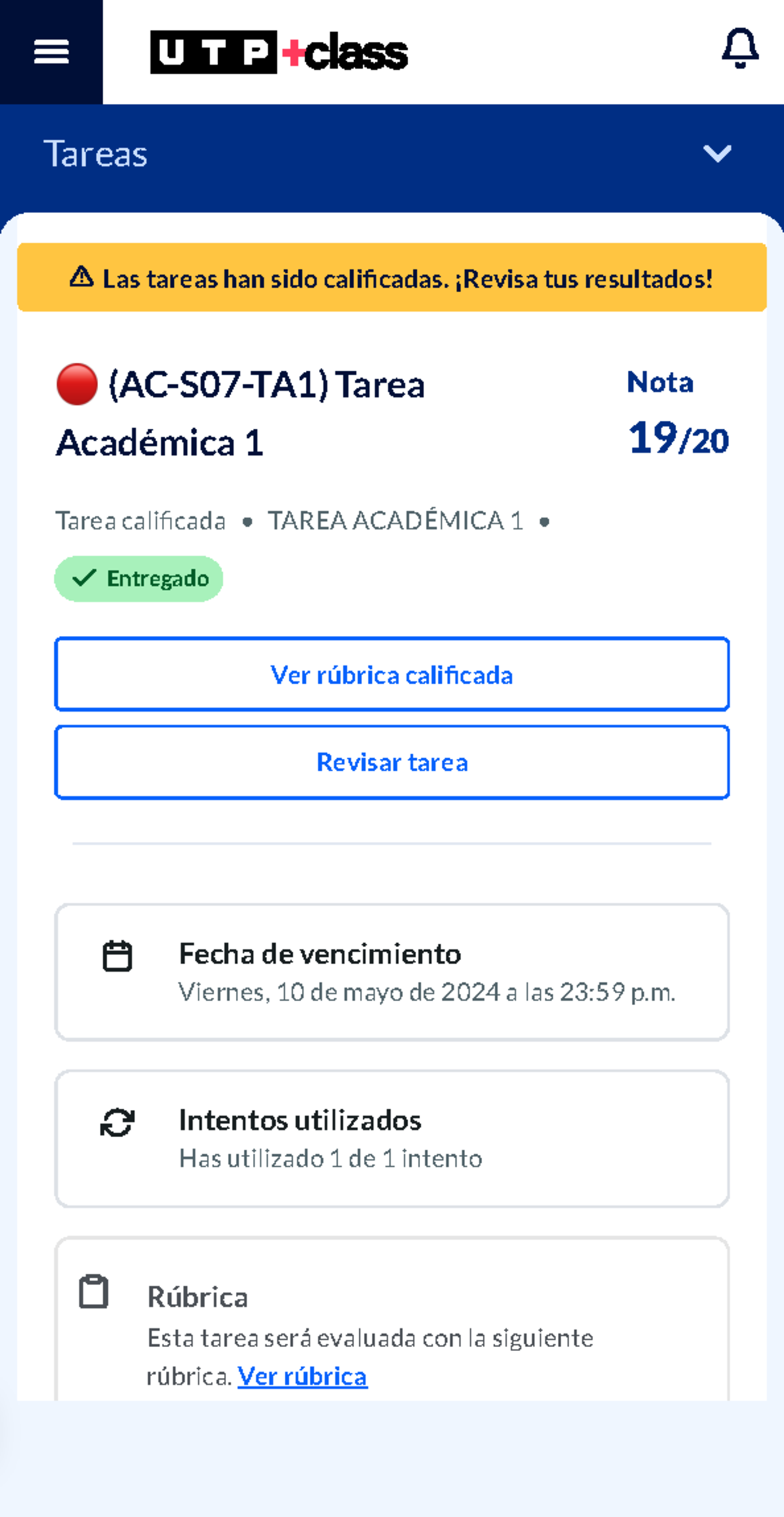Click the UTP+class logo
Image resolution: width=784 pixels, height=1517 pixels.
click(x=277, y=52)
